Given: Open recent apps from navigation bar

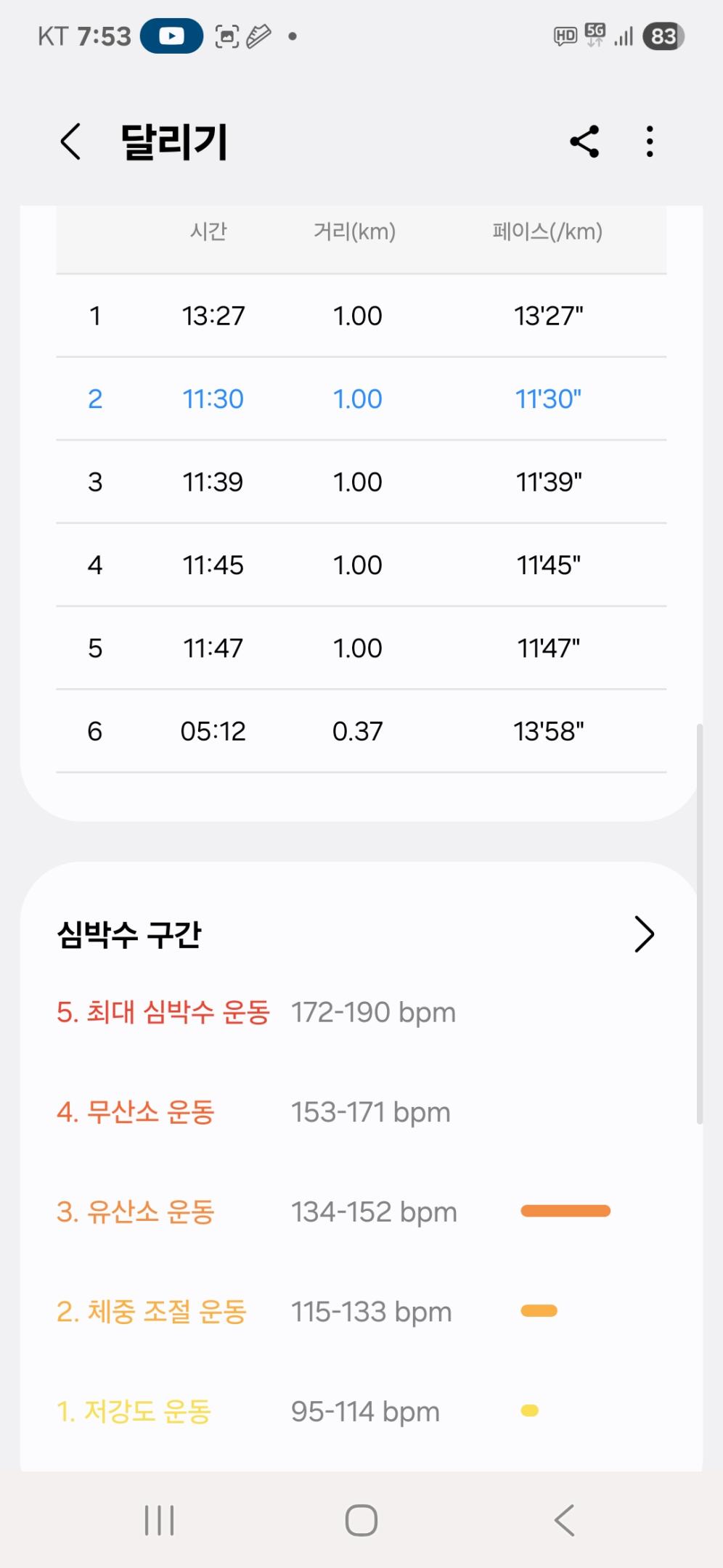Looking at the screenshot, I should click(x=160, y=1520).
